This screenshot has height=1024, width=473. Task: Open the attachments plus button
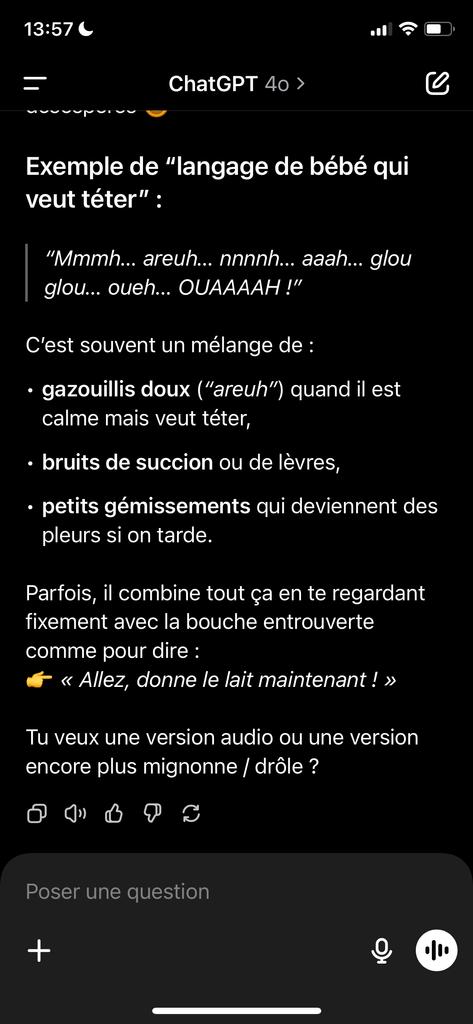click(x=39, y=951)
